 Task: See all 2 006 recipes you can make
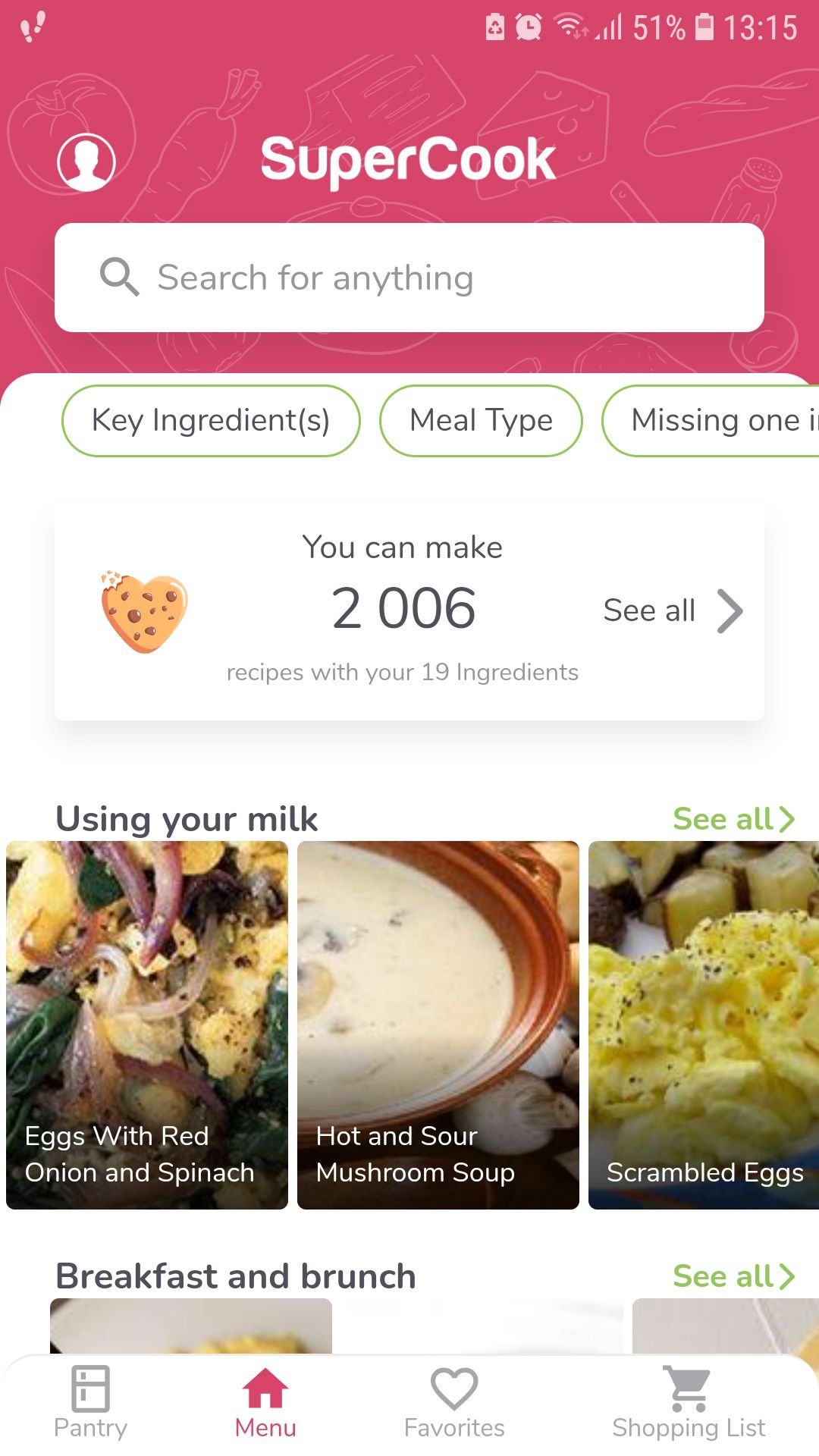(x=672, y=611)
